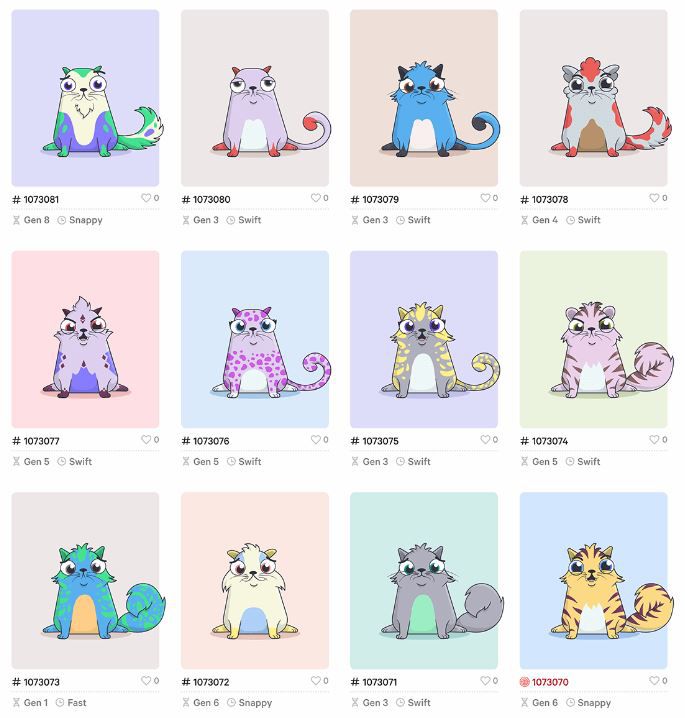Like kitty #1073074 with the heart
This screenshot has height=718, width=685.
point(655,439)
